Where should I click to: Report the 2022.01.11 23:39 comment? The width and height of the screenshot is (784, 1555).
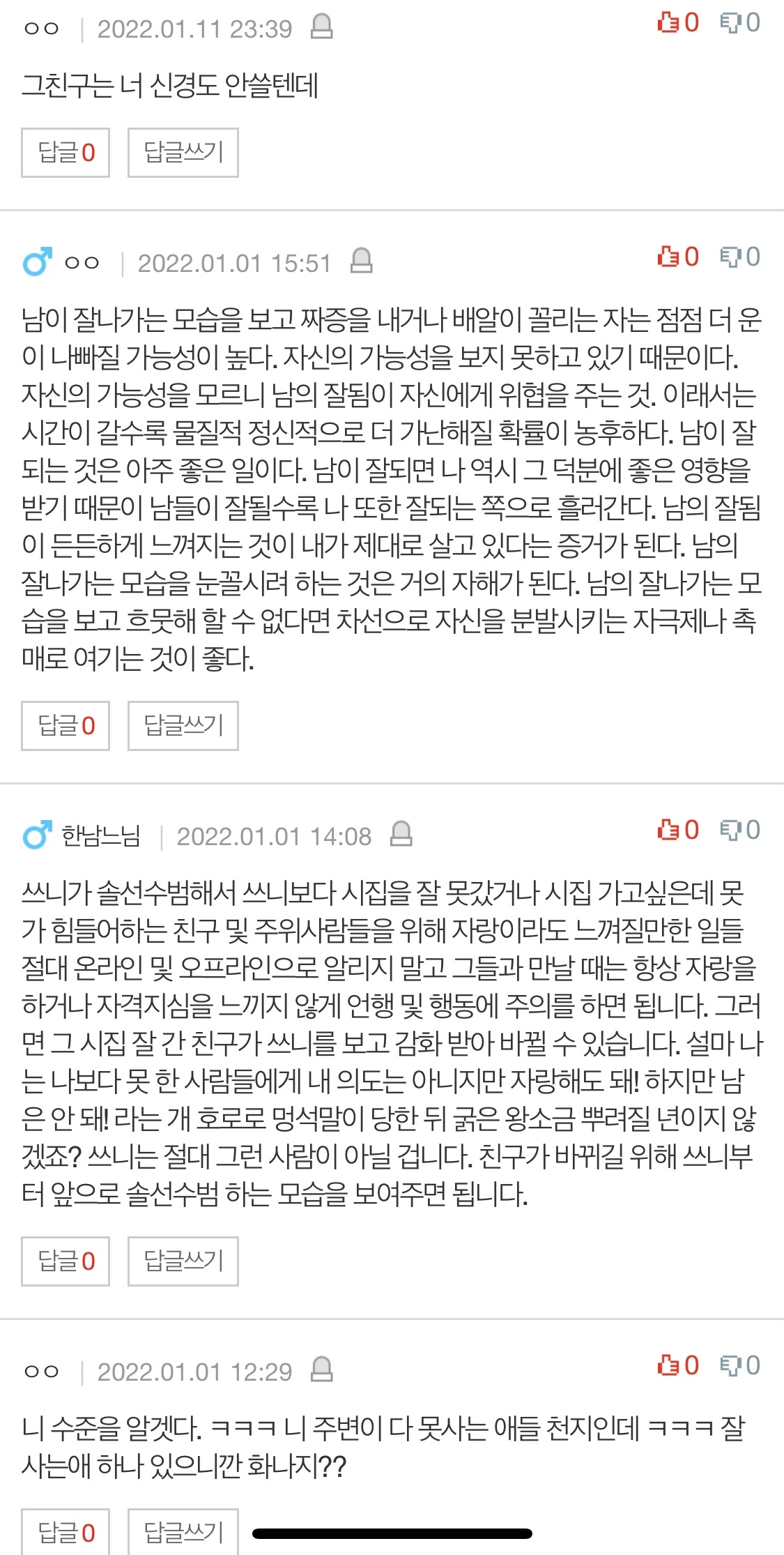(x=321, y=26)
